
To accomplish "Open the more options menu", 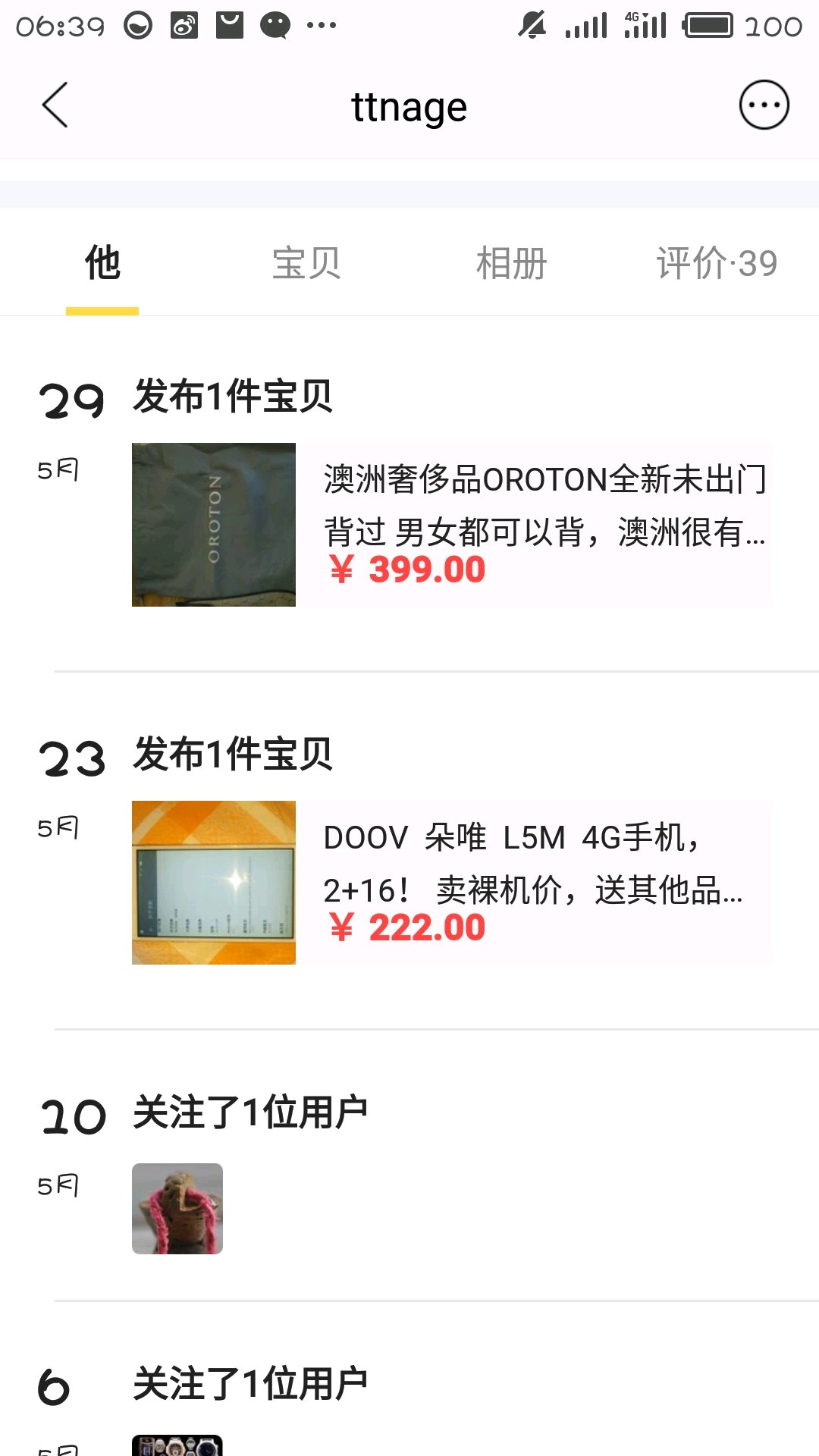I will click(x=764, y=105).
